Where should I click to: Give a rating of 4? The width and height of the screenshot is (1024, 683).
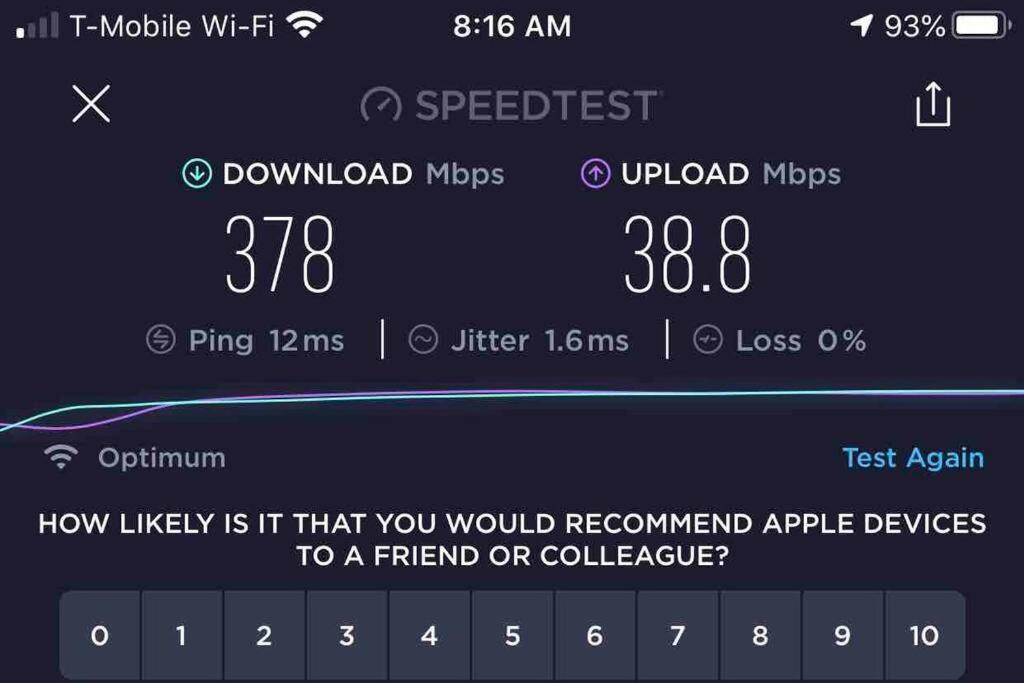(x=429, y=635)
